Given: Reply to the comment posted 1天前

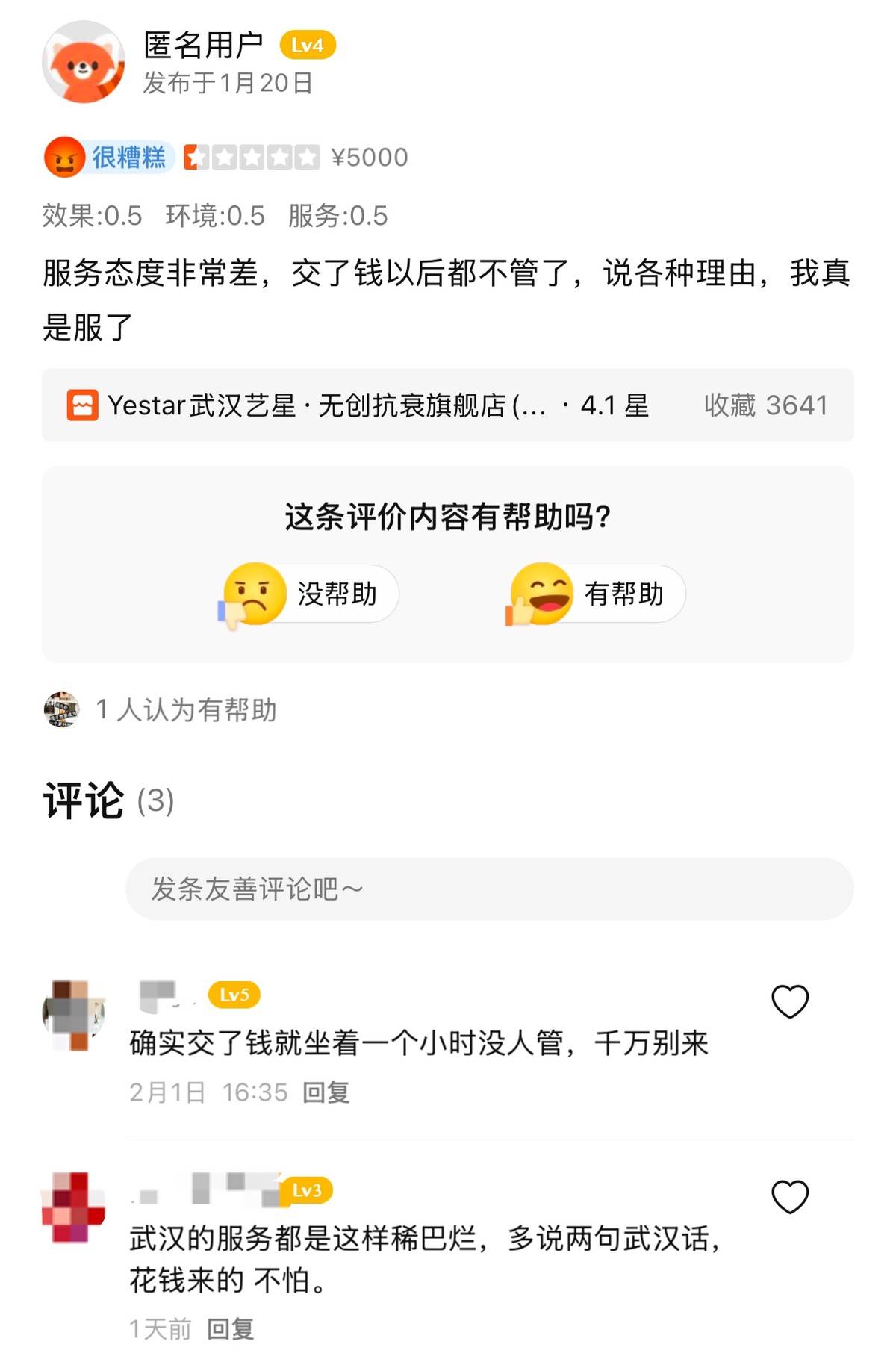Looking at the screenshot, I should coord(230,1328).
